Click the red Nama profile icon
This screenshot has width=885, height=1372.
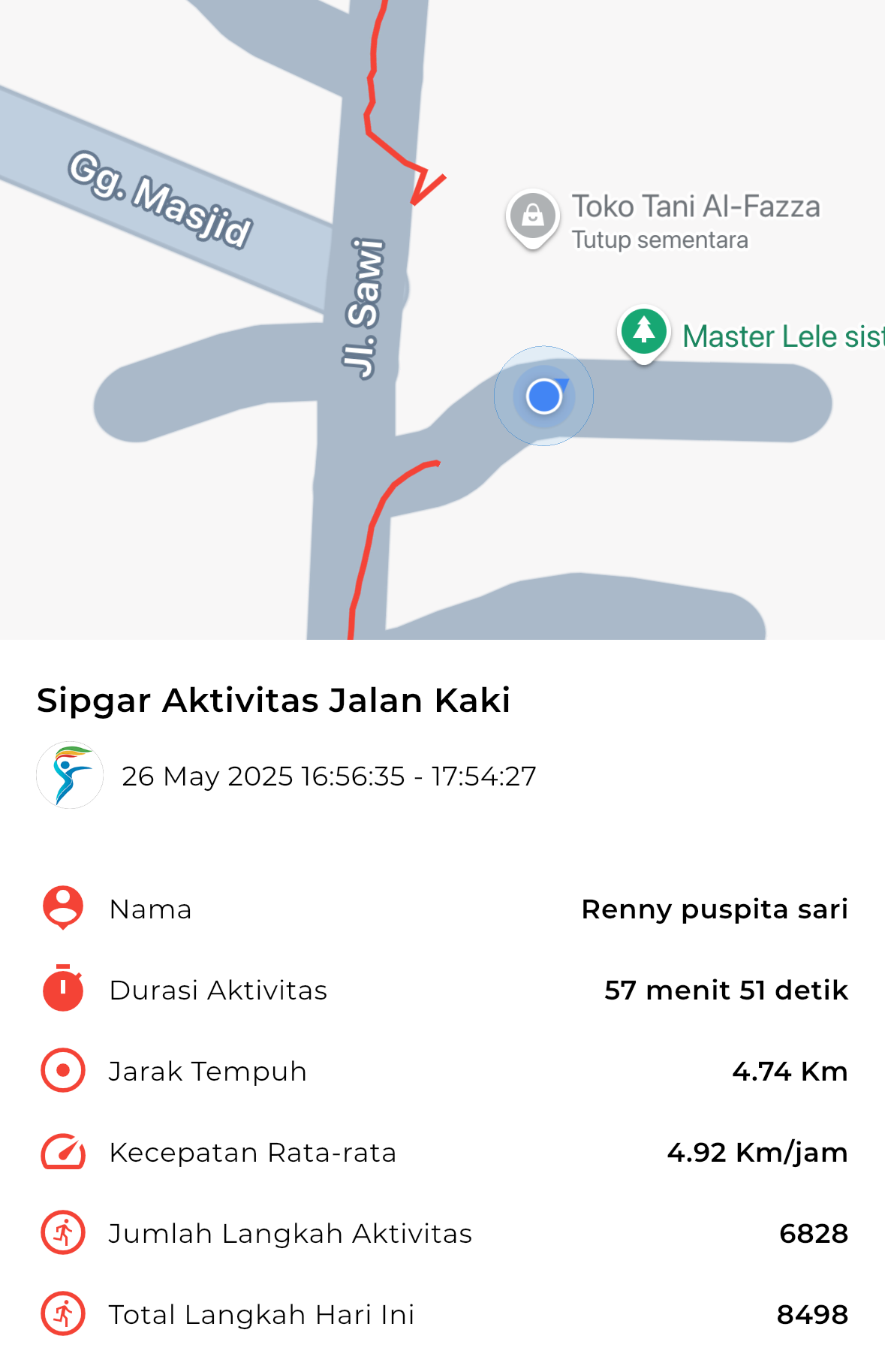62,909
